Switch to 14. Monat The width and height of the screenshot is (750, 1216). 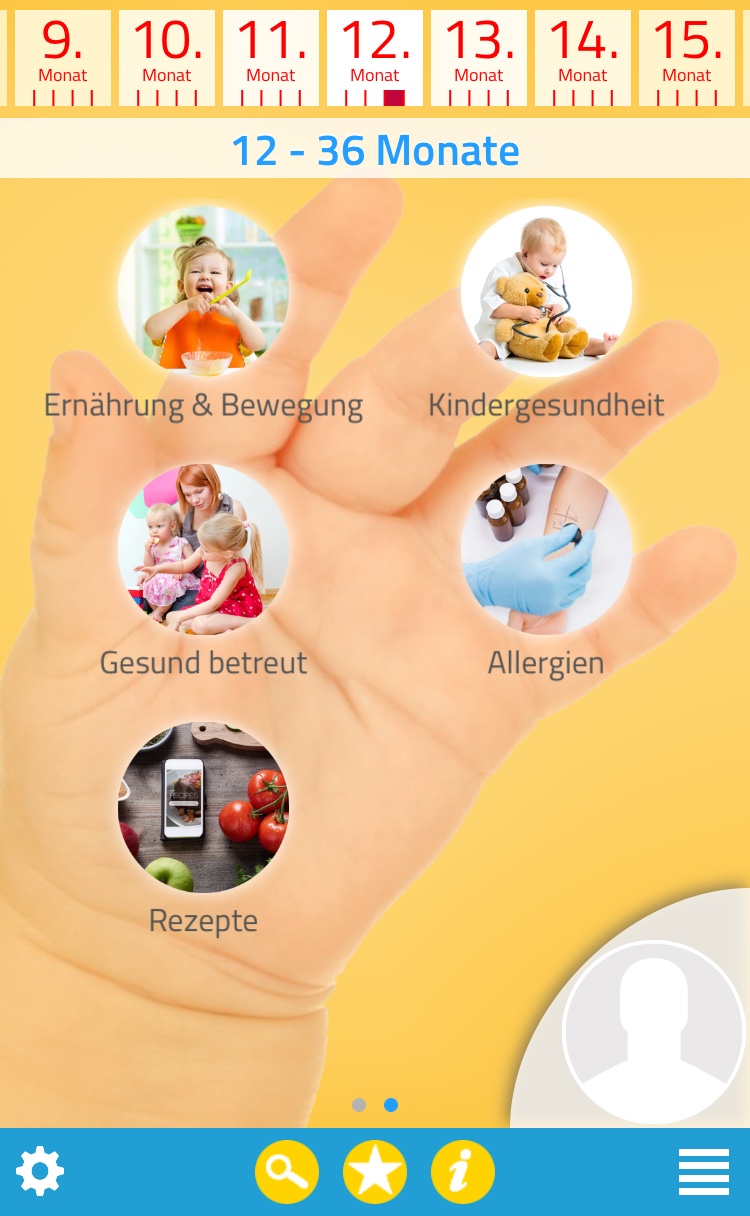click(583, 57)
